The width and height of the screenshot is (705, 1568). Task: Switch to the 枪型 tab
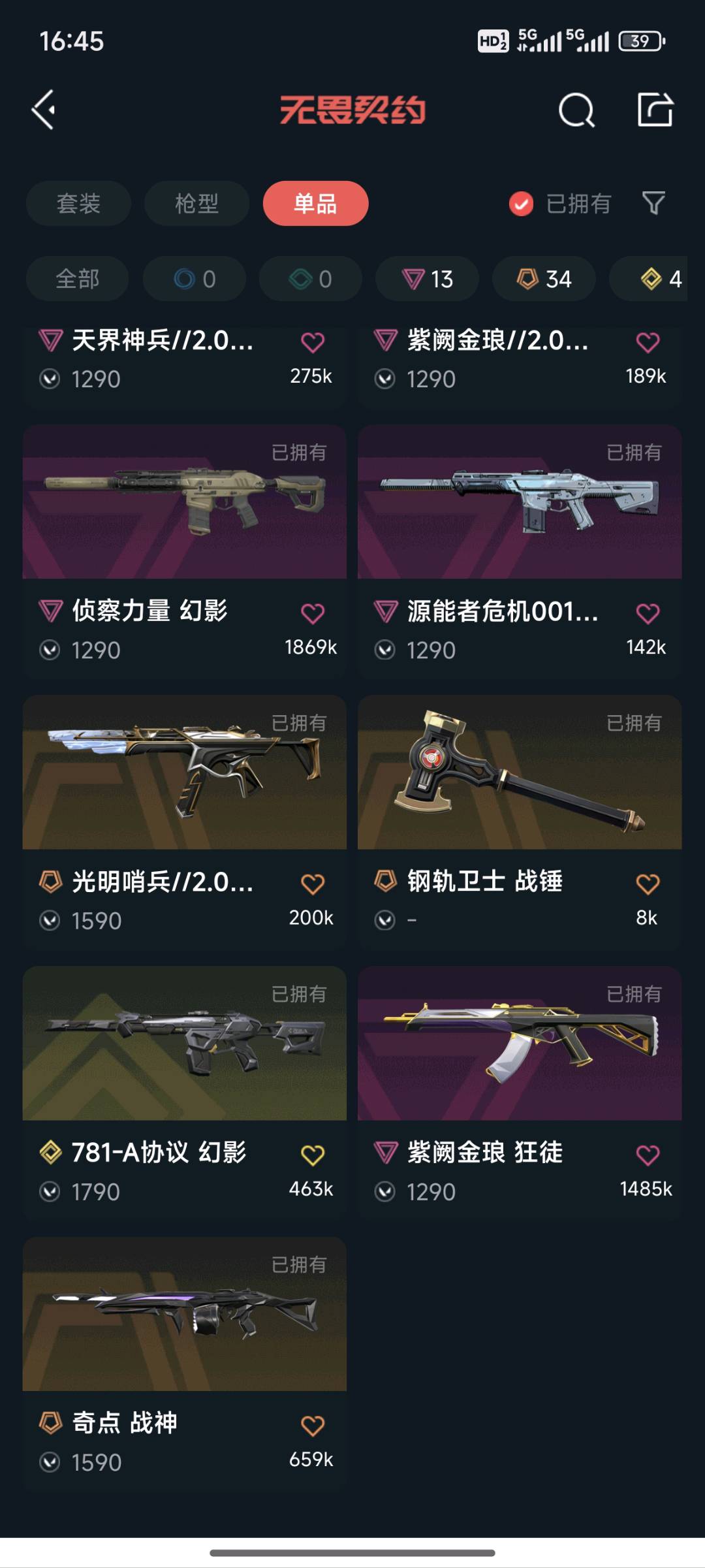tap(196, 204)
